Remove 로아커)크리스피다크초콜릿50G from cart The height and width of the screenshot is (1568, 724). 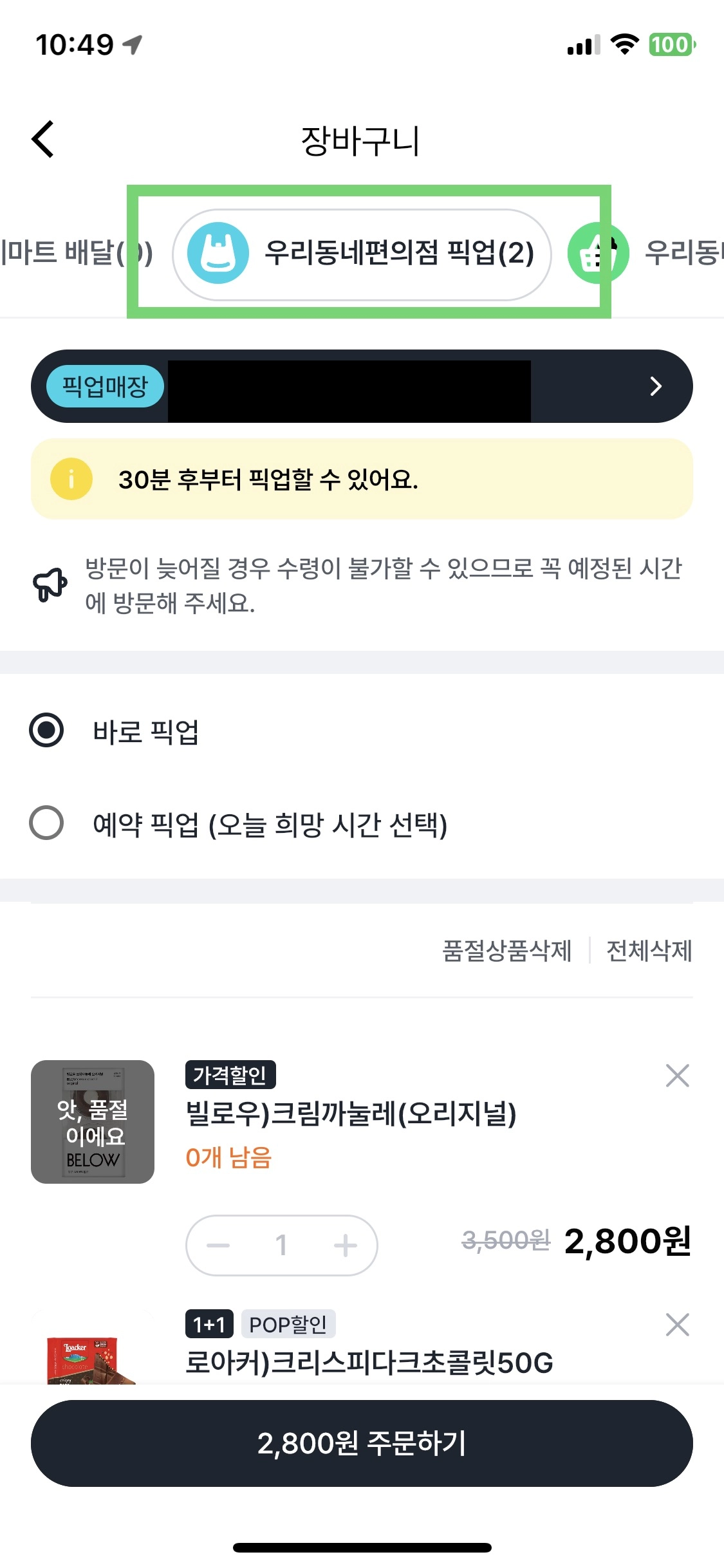point(677,1325)
